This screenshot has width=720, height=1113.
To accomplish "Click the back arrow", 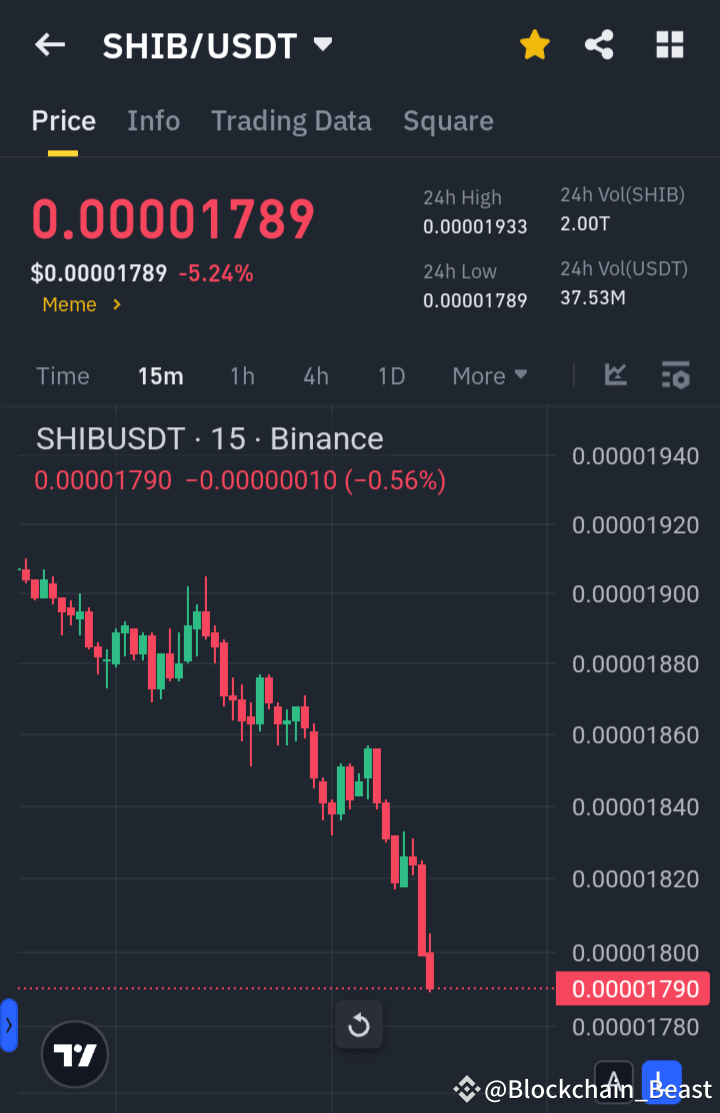I will coord(50,44).
